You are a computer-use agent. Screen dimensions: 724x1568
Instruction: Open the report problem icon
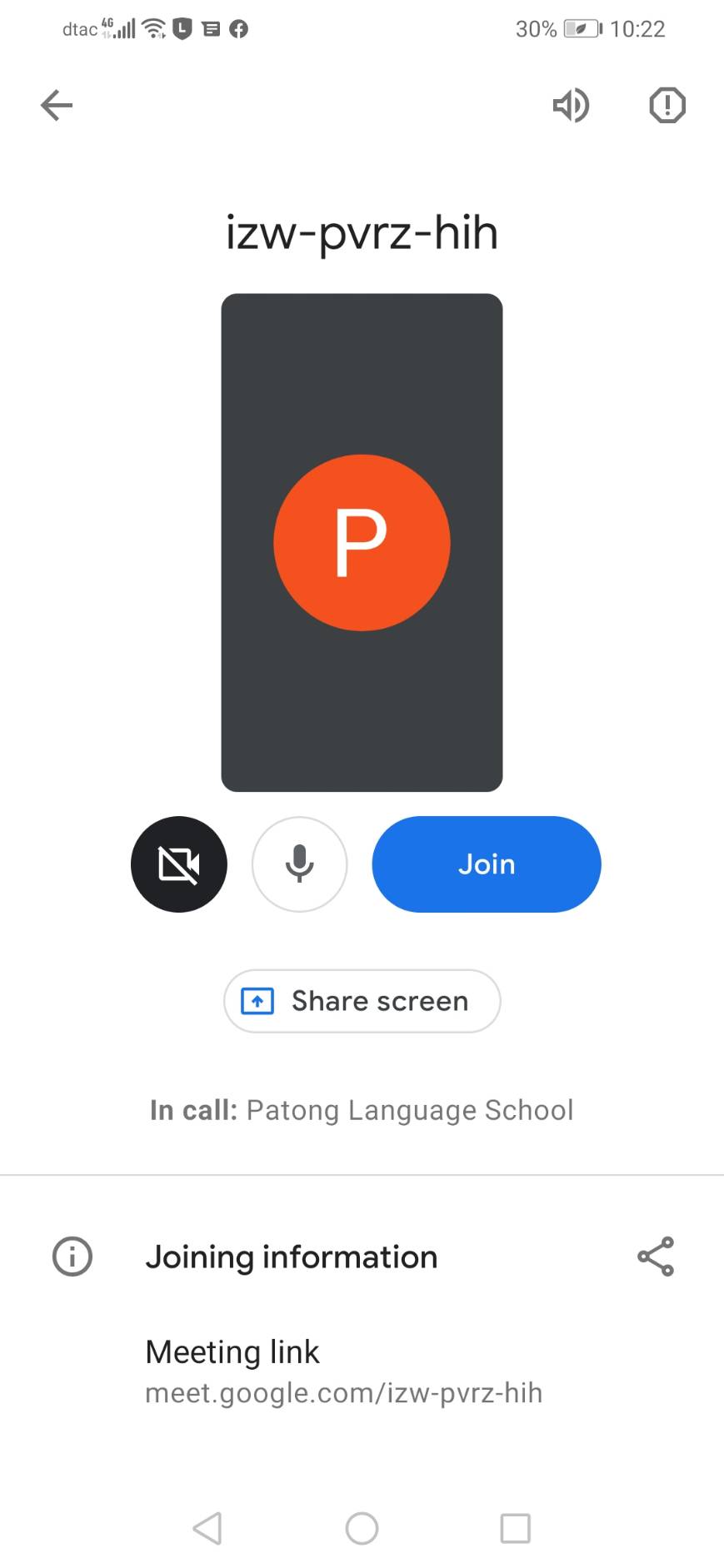pos(667,106)
